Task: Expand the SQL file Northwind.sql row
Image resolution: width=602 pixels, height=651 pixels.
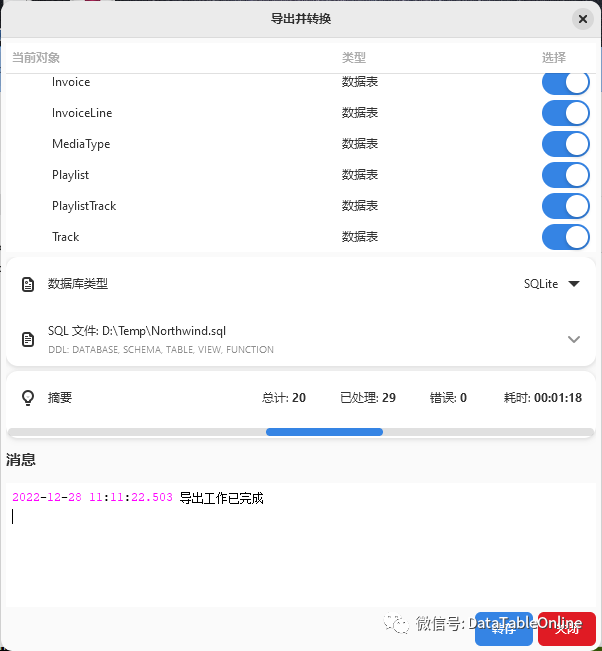Action: click(x=573, y=339)
